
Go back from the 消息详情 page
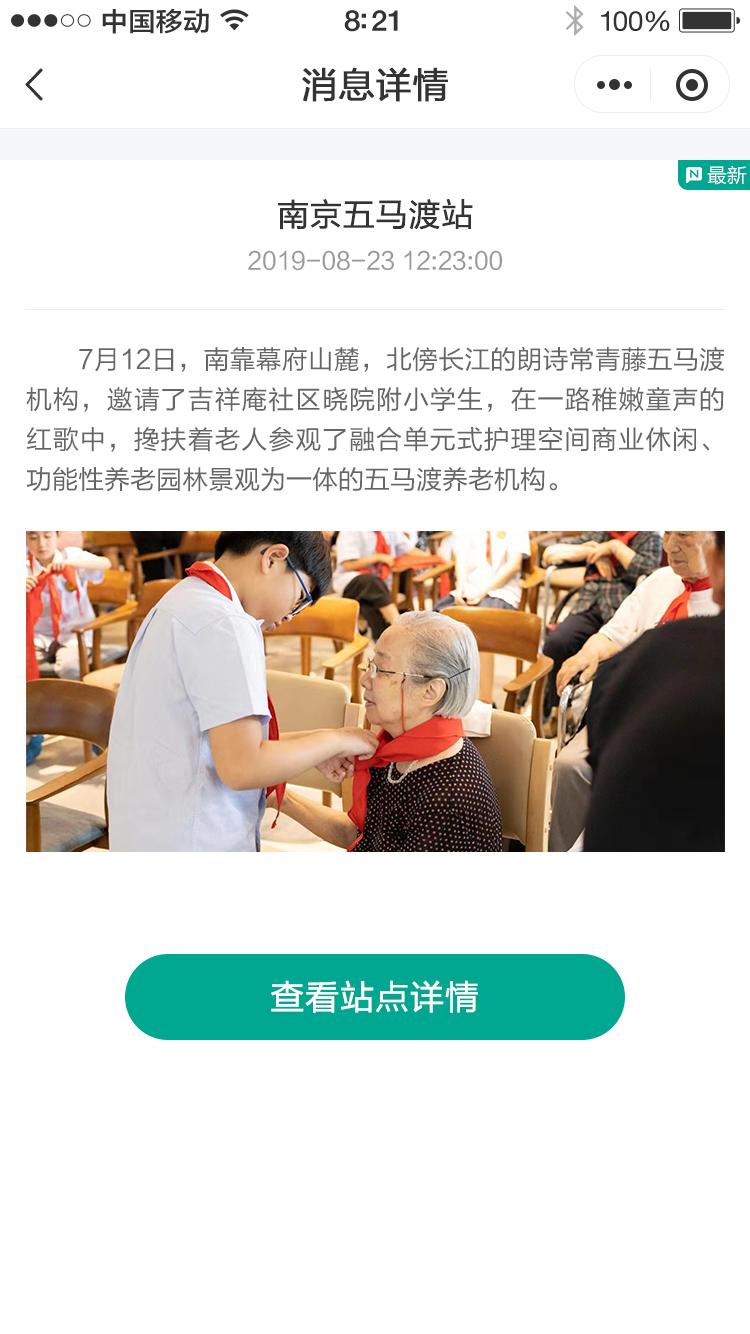(35, 85)
